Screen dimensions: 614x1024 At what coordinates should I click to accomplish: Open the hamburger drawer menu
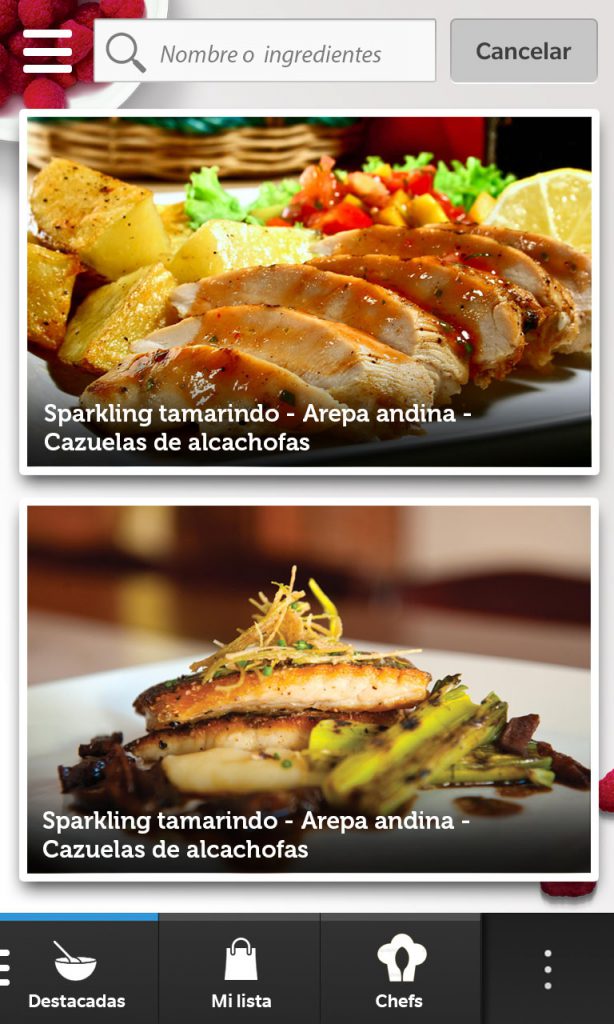(47, 51)
